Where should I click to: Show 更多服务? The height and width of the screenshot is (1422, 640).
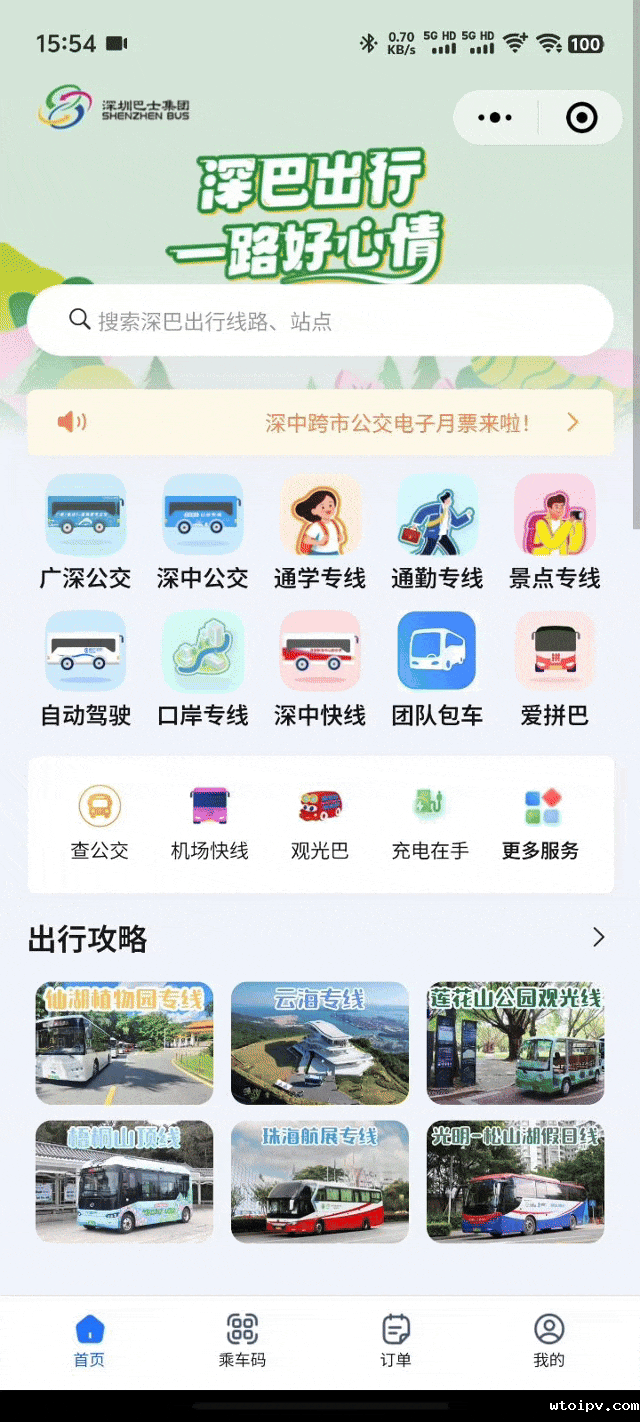(541, 823)
